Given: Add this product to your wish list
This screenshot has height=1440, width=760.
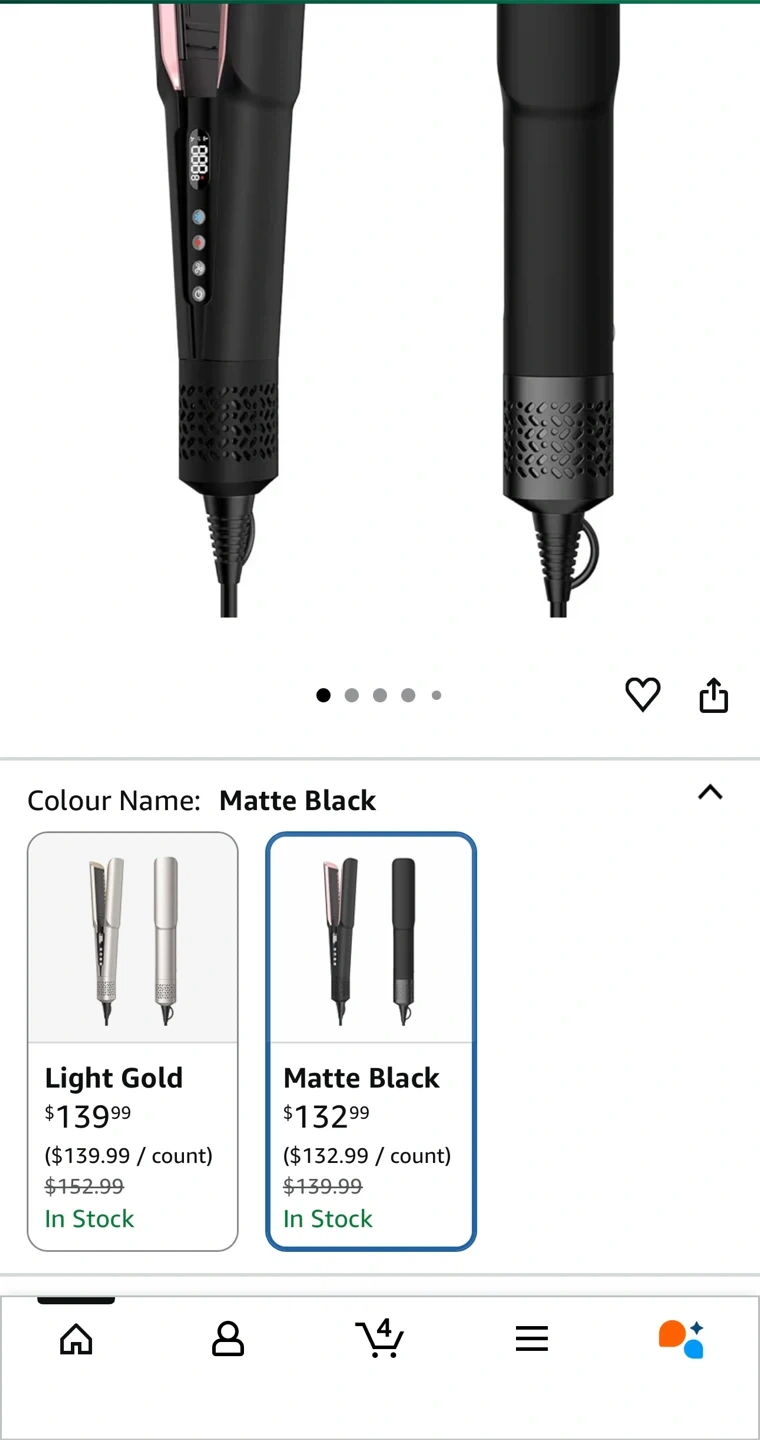Looking at the screenshot, I should [x=642, y=695].
